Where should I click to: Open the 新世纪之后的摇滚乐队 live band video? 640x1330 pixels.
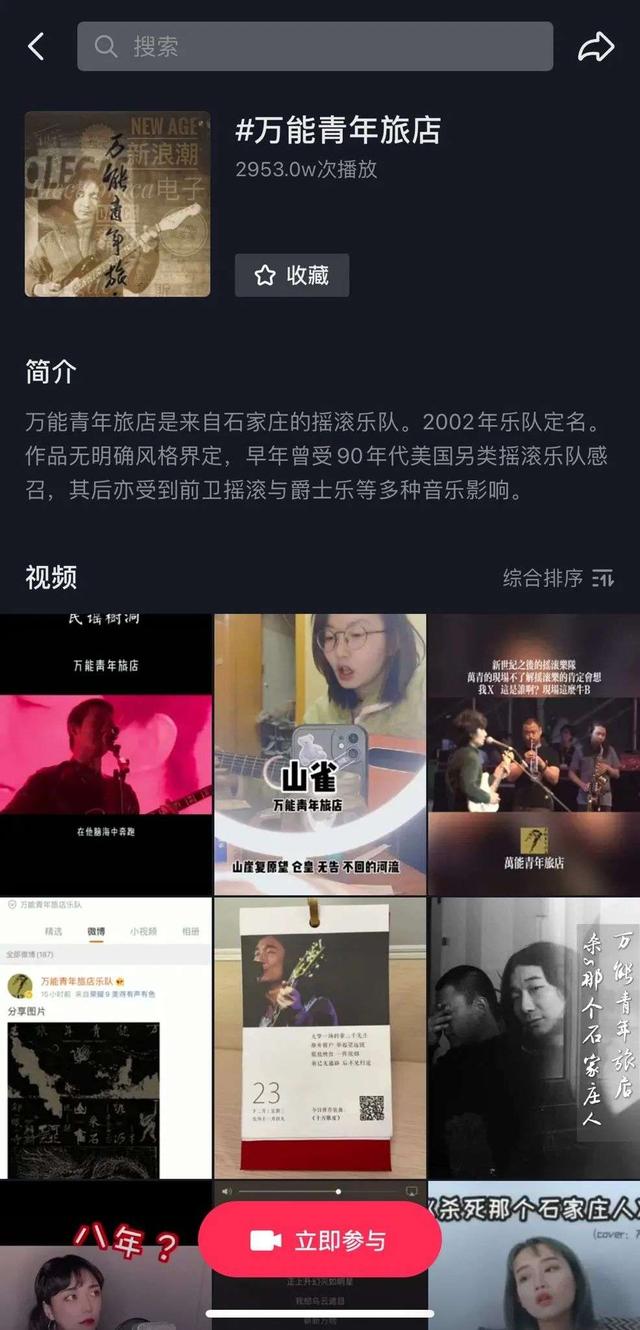(x=534, y=754)
